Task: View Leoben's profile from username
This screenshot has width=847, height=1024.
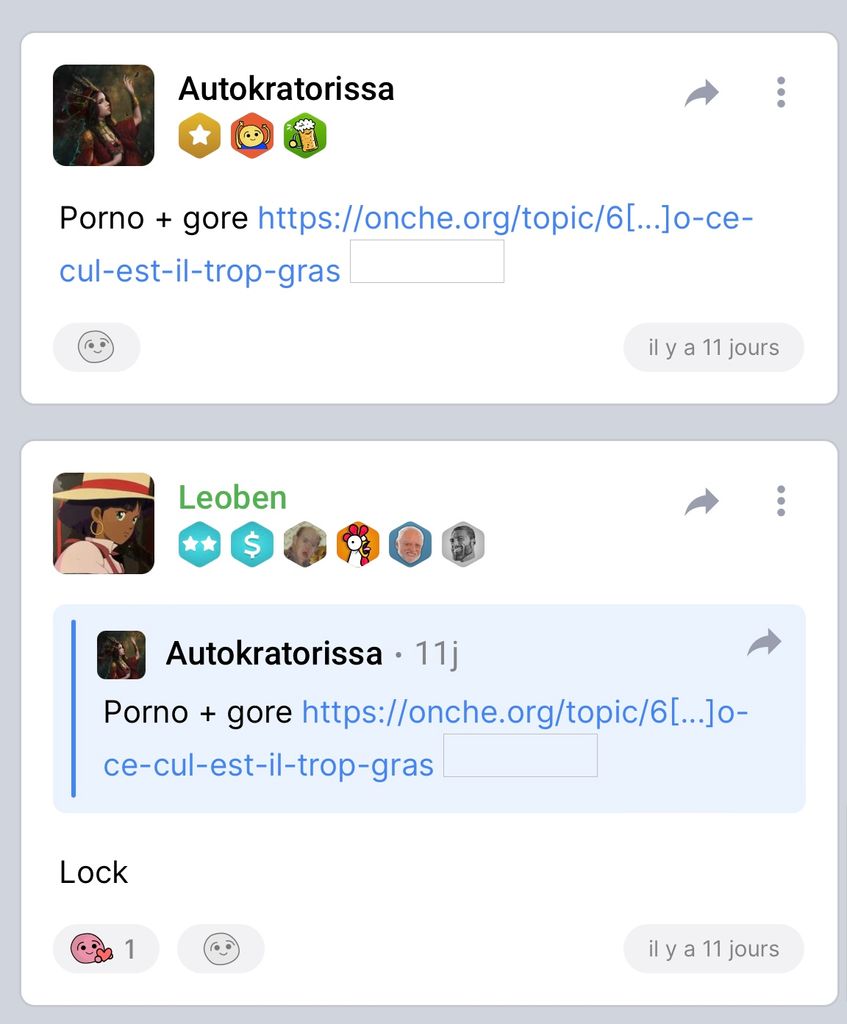Action: pyautogui.click(x=232, y=497)
